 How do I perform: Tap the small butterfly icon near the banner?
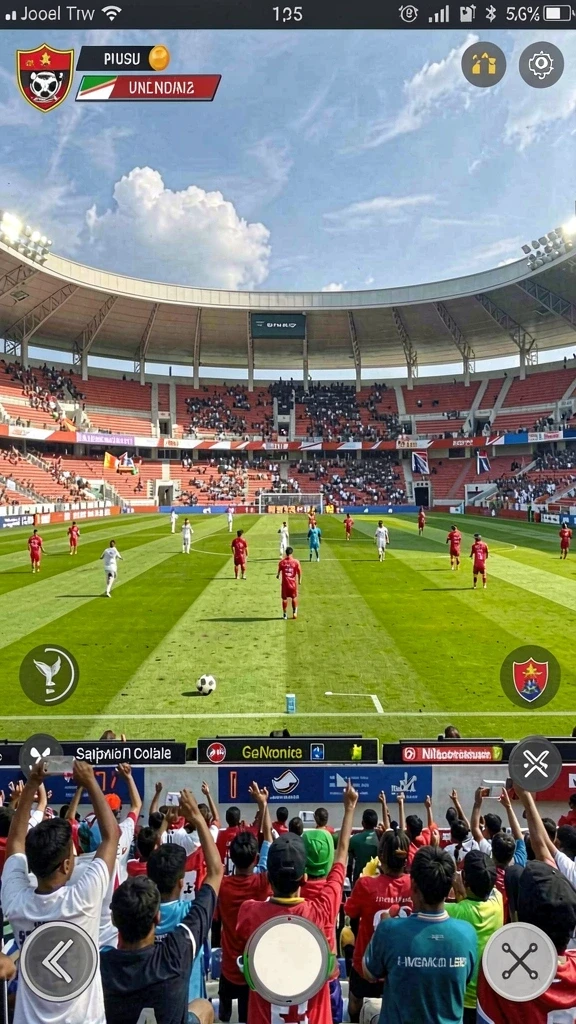click(x=40, y=755)
